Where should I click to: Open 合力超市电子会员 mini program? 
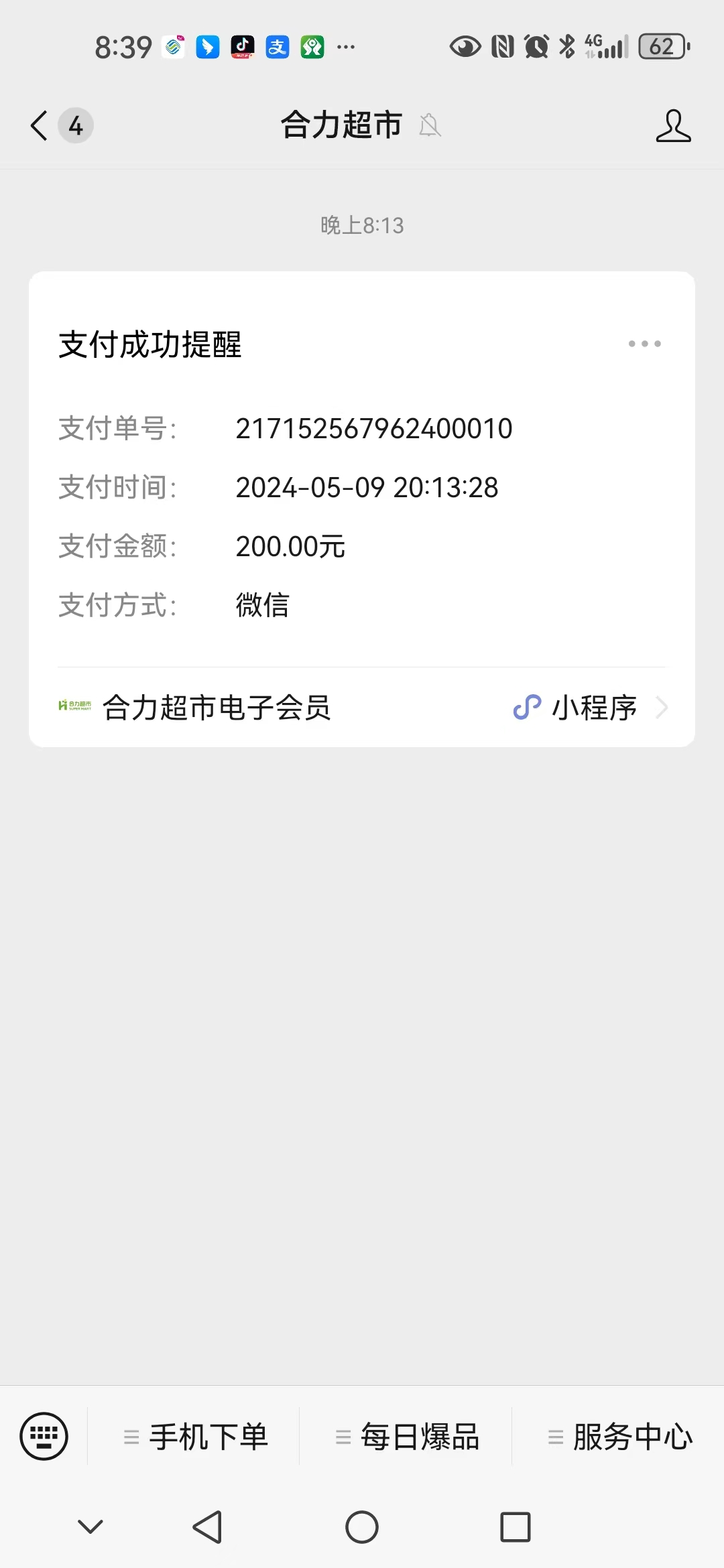(x=362, y=708)
